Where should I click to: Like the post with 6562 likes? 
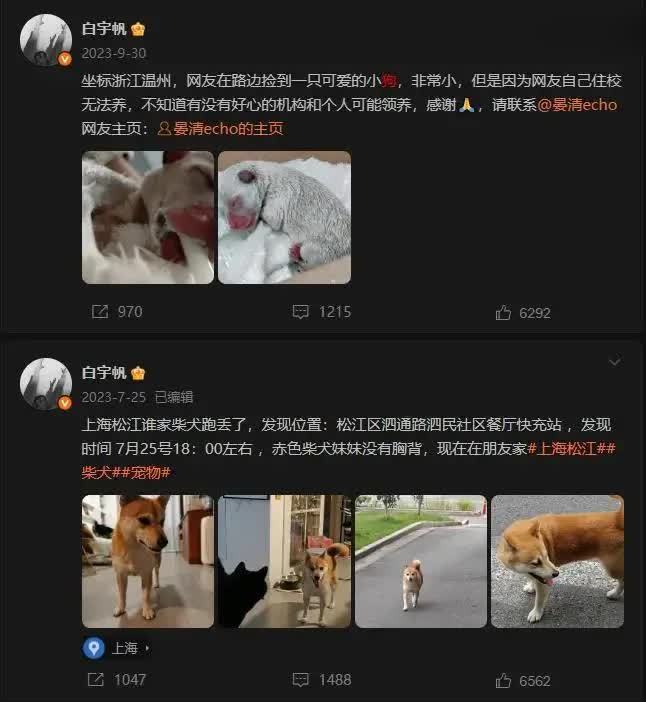point(523,680)
